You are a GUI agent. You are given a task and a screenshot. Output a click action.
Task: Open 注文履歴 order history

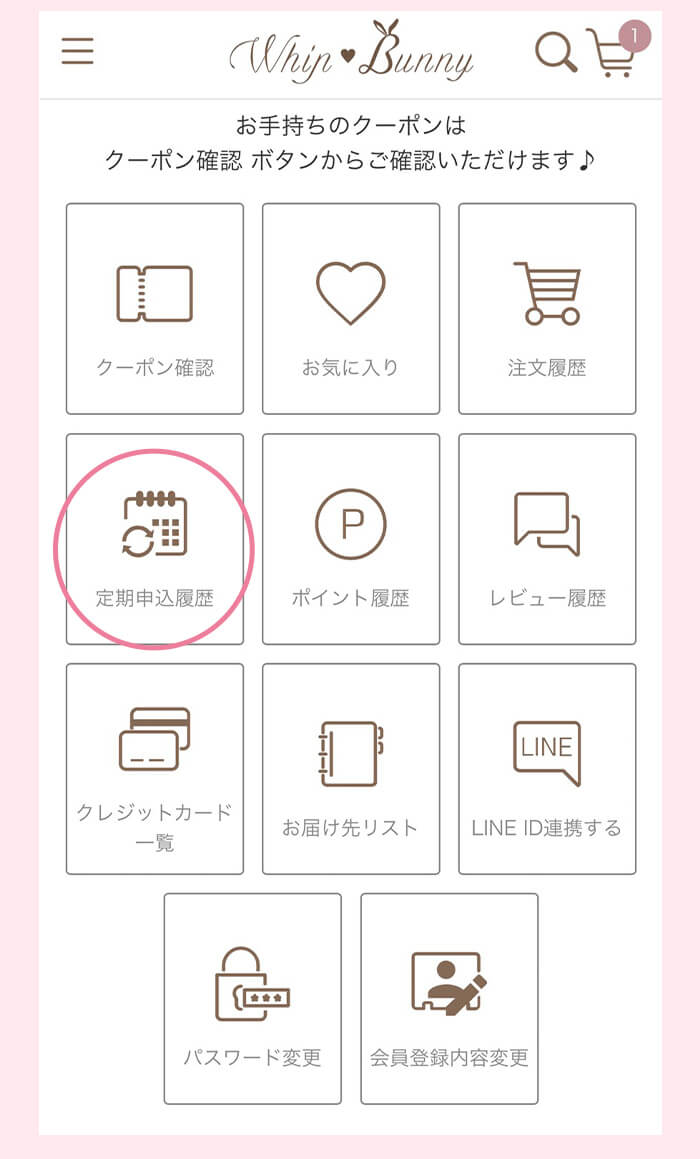coord(547,309)
